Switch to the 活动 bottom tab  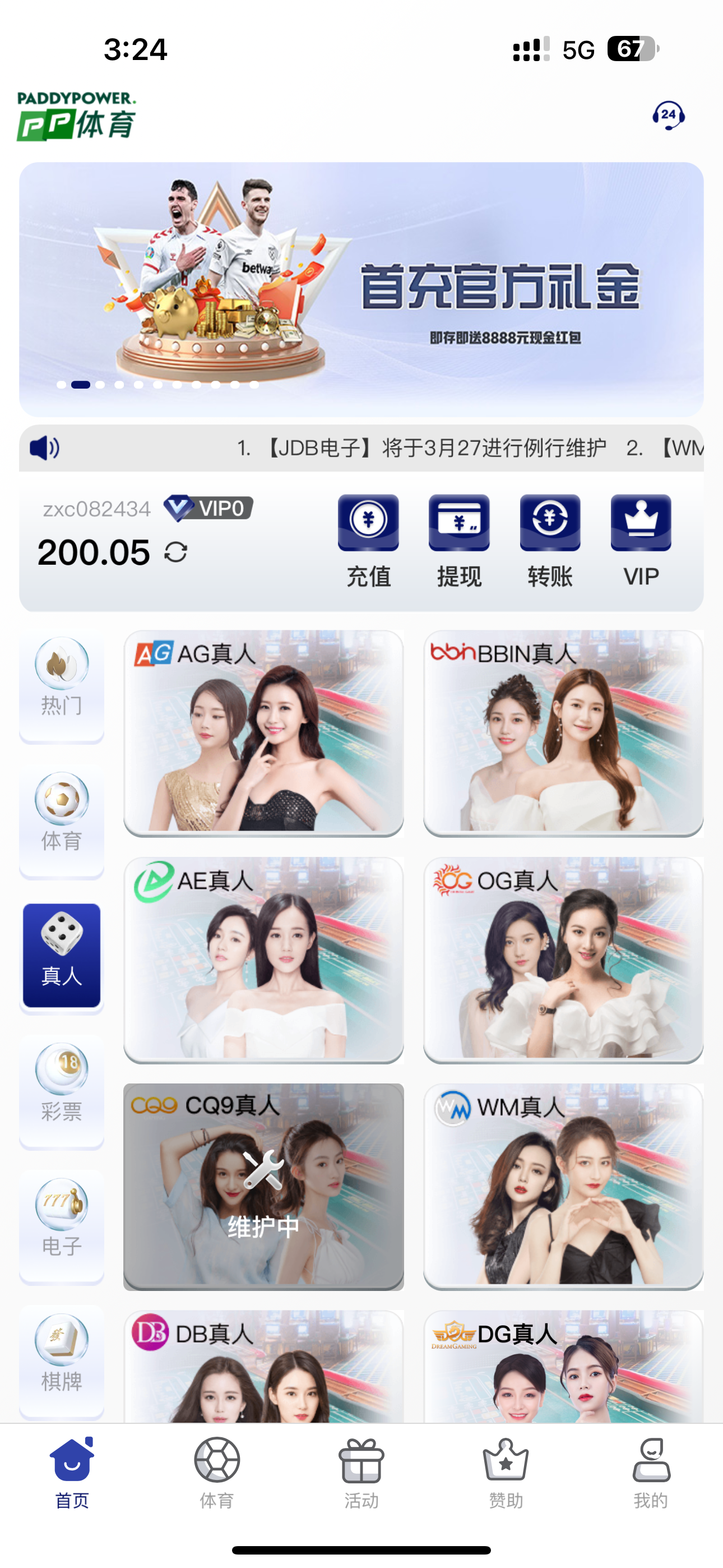(361, 1473)
